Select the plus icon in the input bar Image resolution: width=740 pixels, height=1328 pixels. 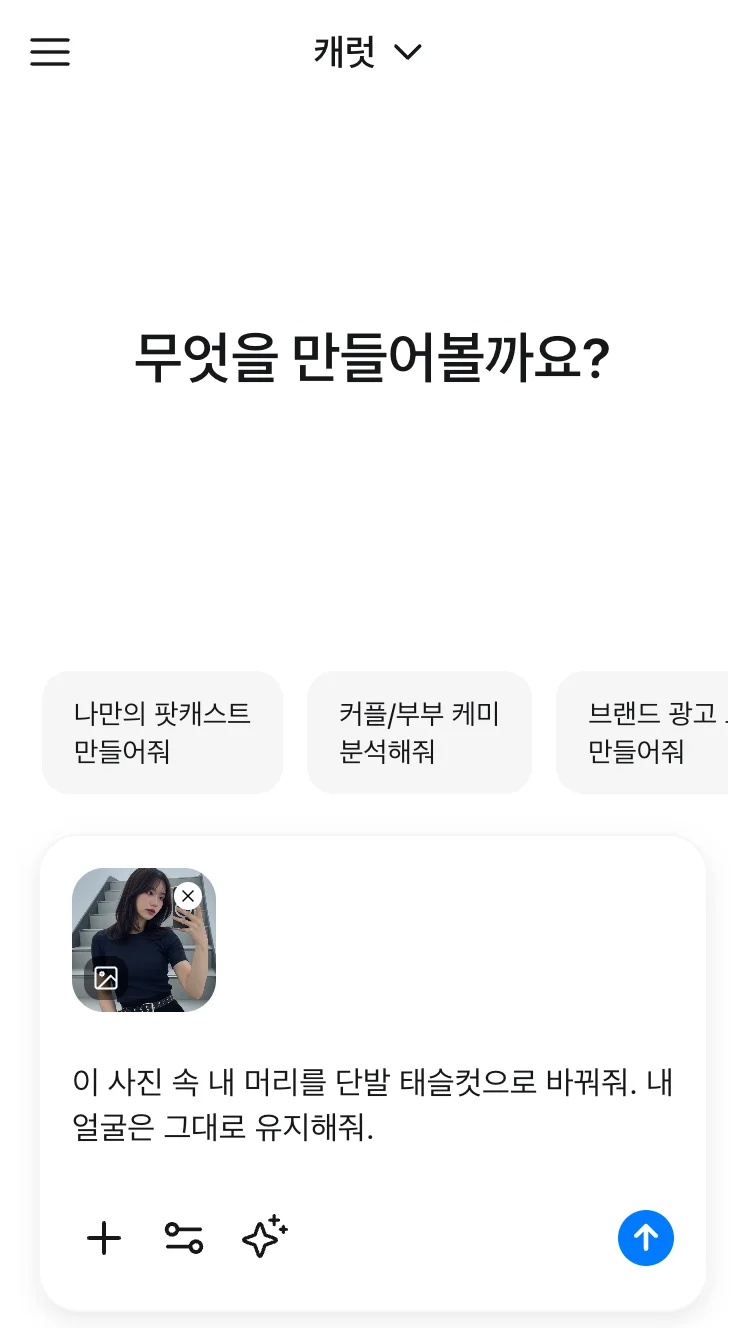pyautogui.click(x=103, y=1238)
